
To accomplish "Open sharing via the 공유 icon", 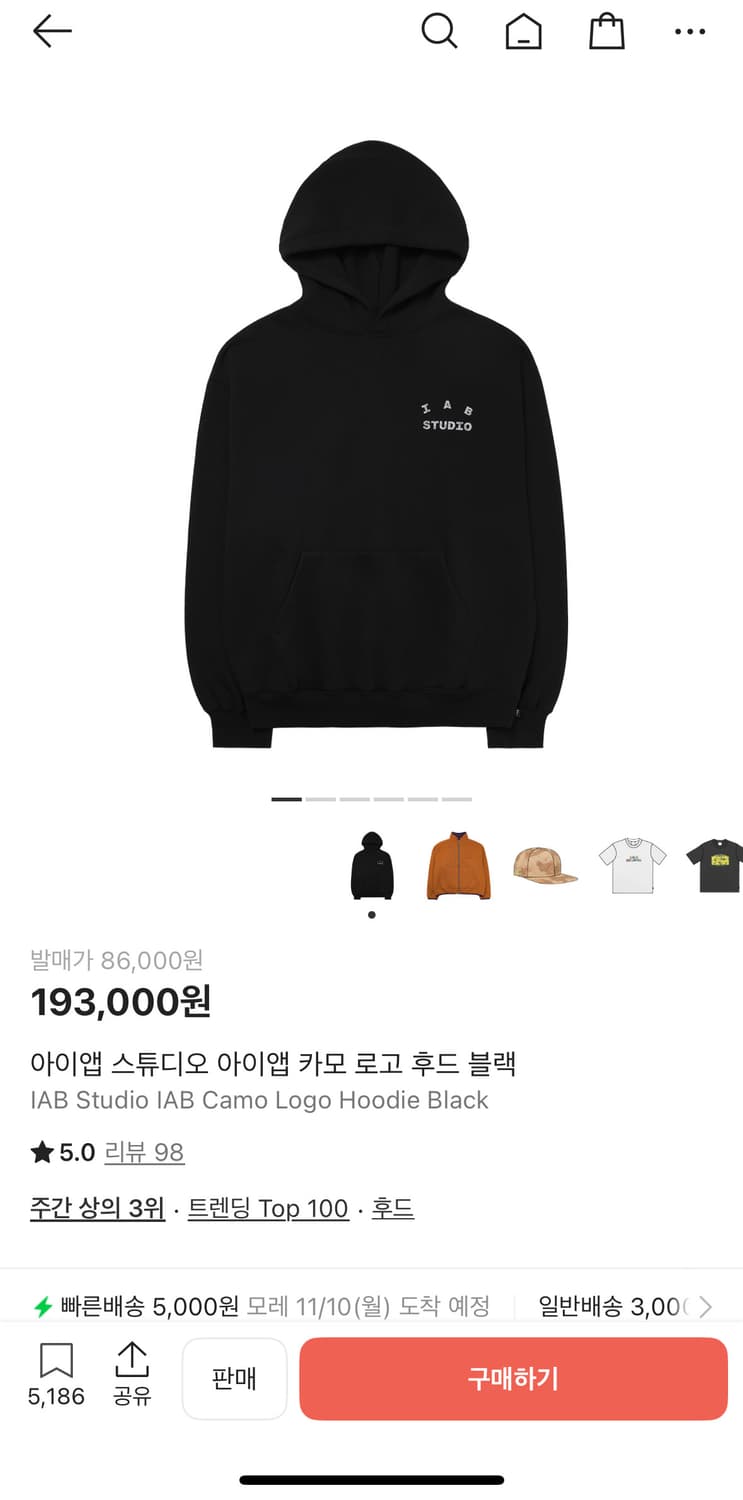I will click(x=132, y=1363).
